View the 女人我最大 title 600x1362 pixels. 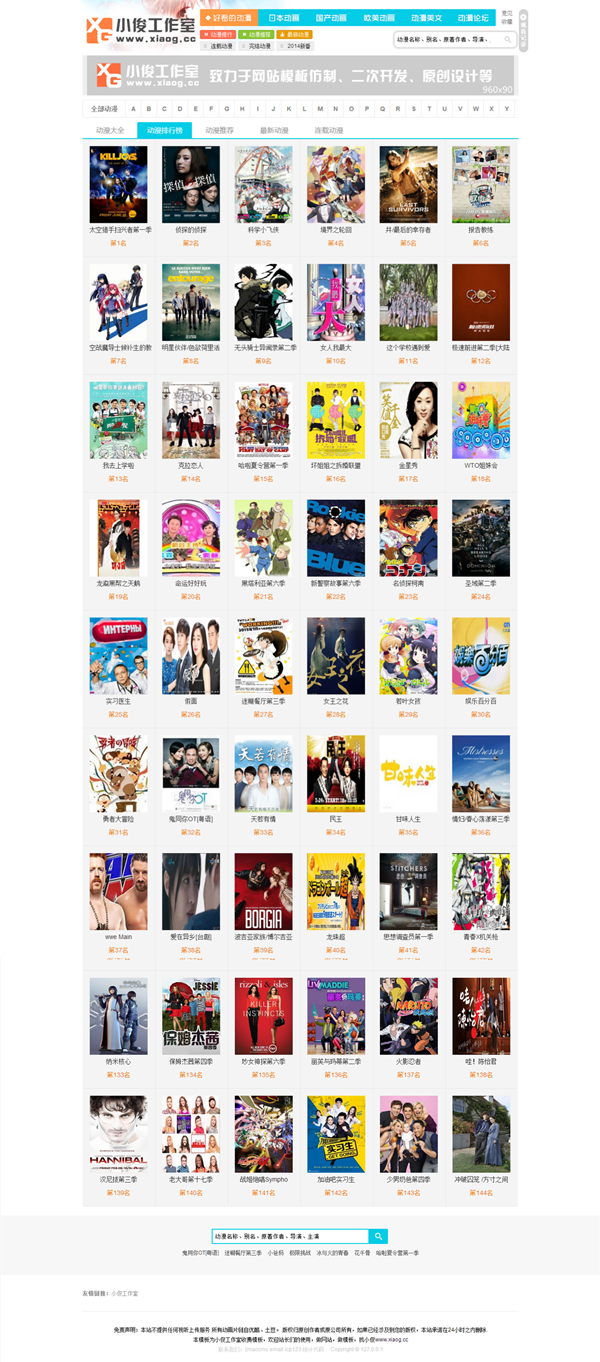[x=336, y=347]
